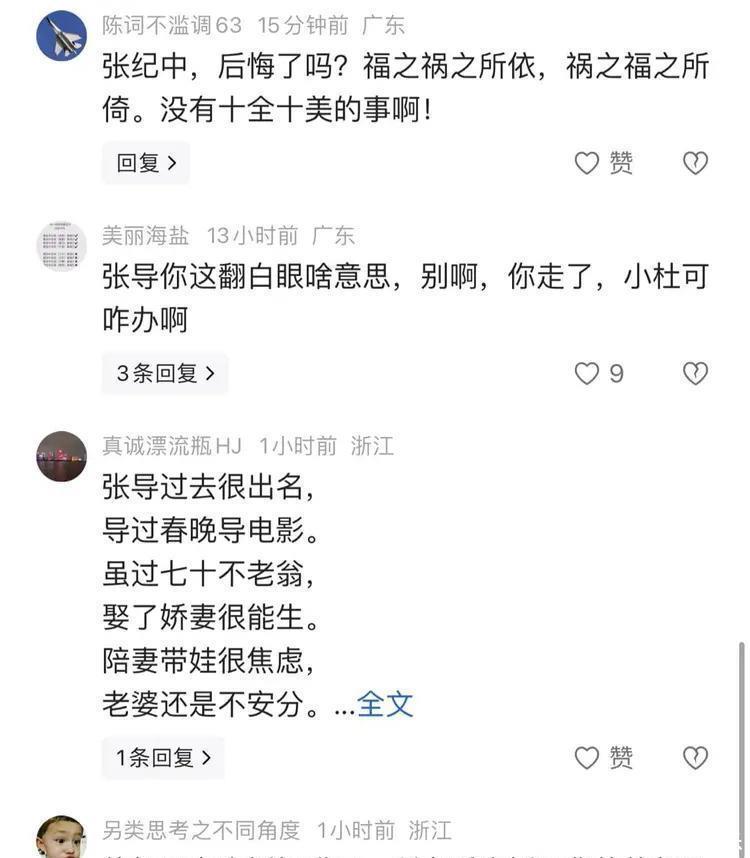The width and height of the screenshot is (750, 858).
Task: View 真诚漂流瓶HJ's profile picture
Action: pos(61,456)
